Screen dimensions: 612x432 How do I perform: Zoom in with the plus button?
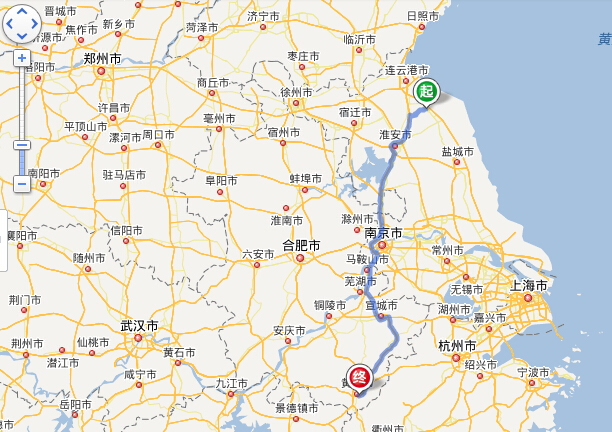tap(22, 58)
